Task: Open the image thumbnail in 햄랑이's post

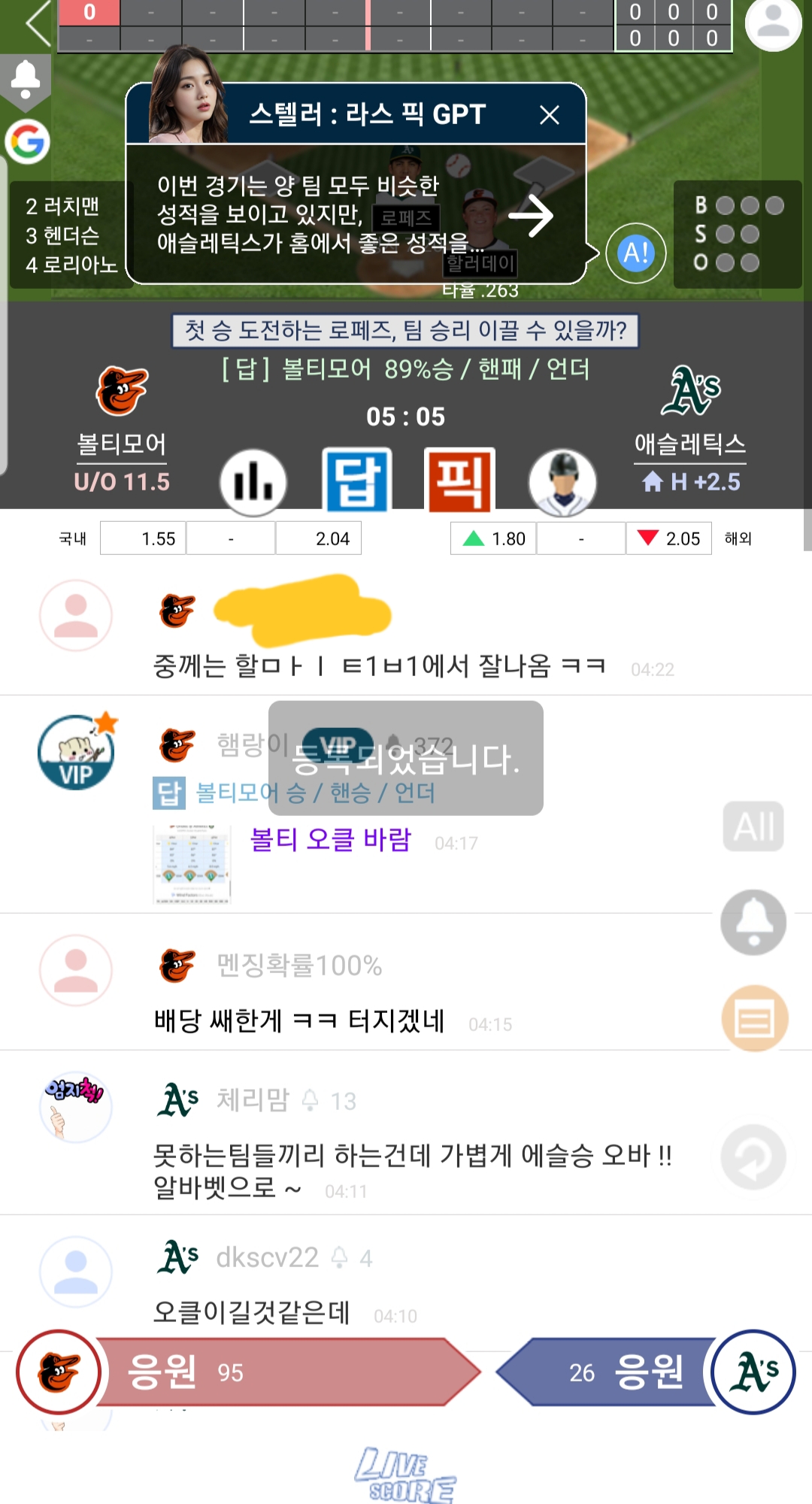Action: click(191, 864)
